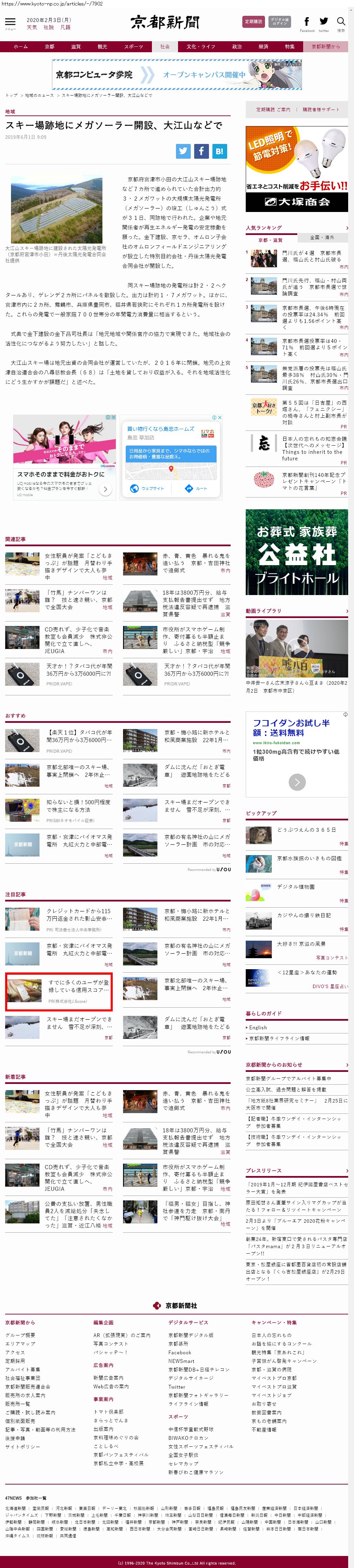The width and height of the screenshot is (354, 1568).
Task: Switch to the スポーツ navigation tab
Action: point(133,46)
